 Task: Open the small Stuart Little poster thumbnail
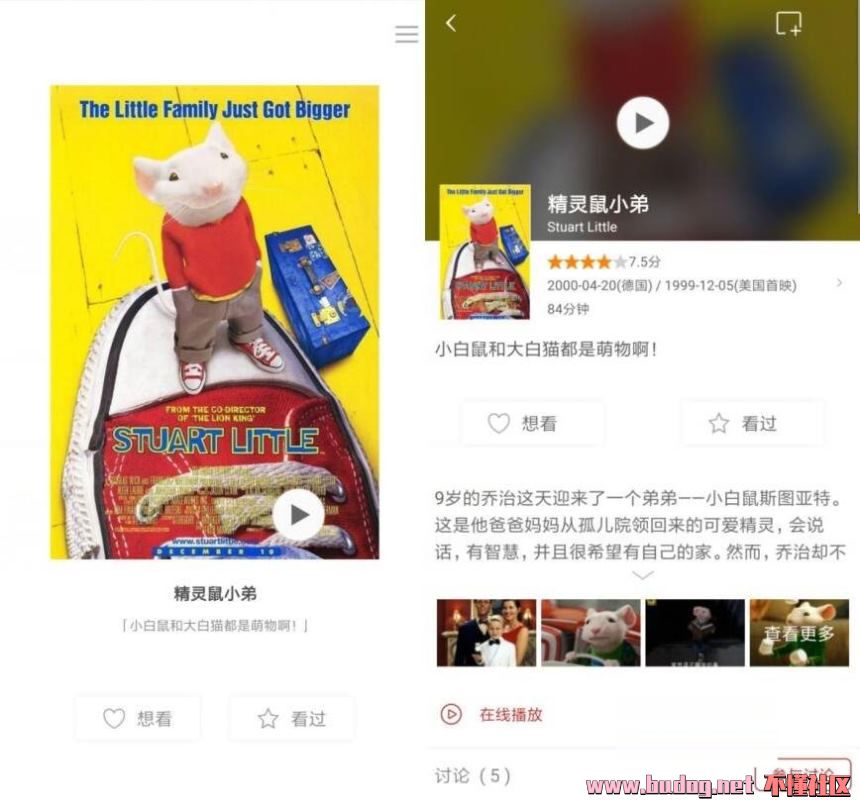click(485, 252)
